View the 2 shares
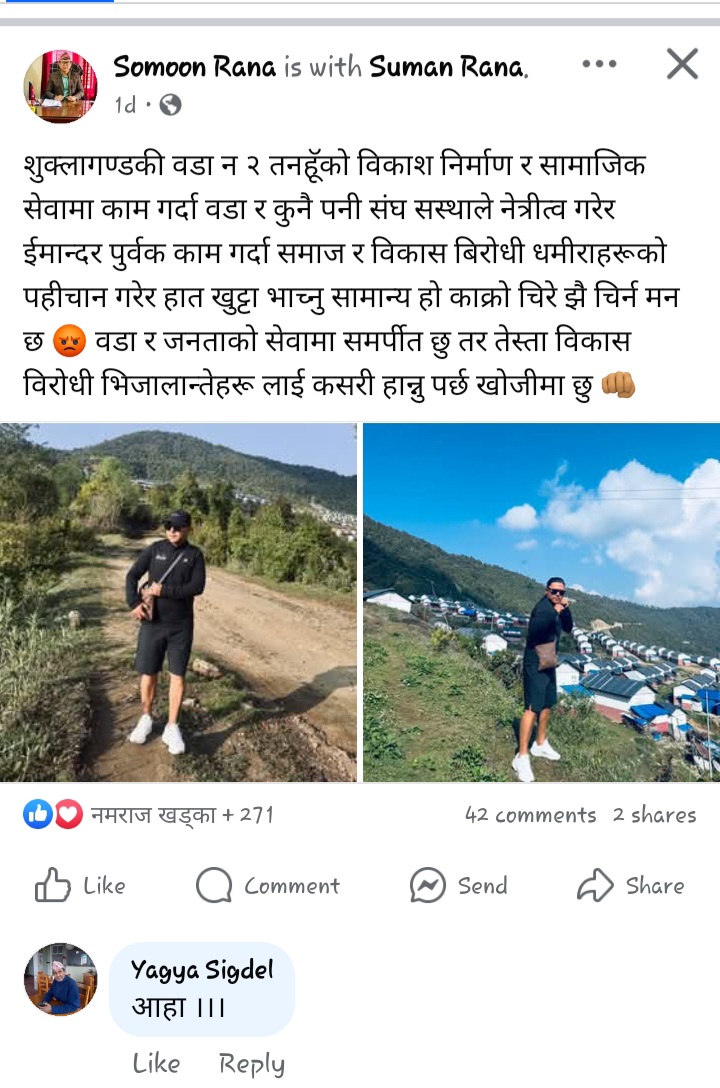The height and width of the screenshot is (1088, 720). pos(654,815)
